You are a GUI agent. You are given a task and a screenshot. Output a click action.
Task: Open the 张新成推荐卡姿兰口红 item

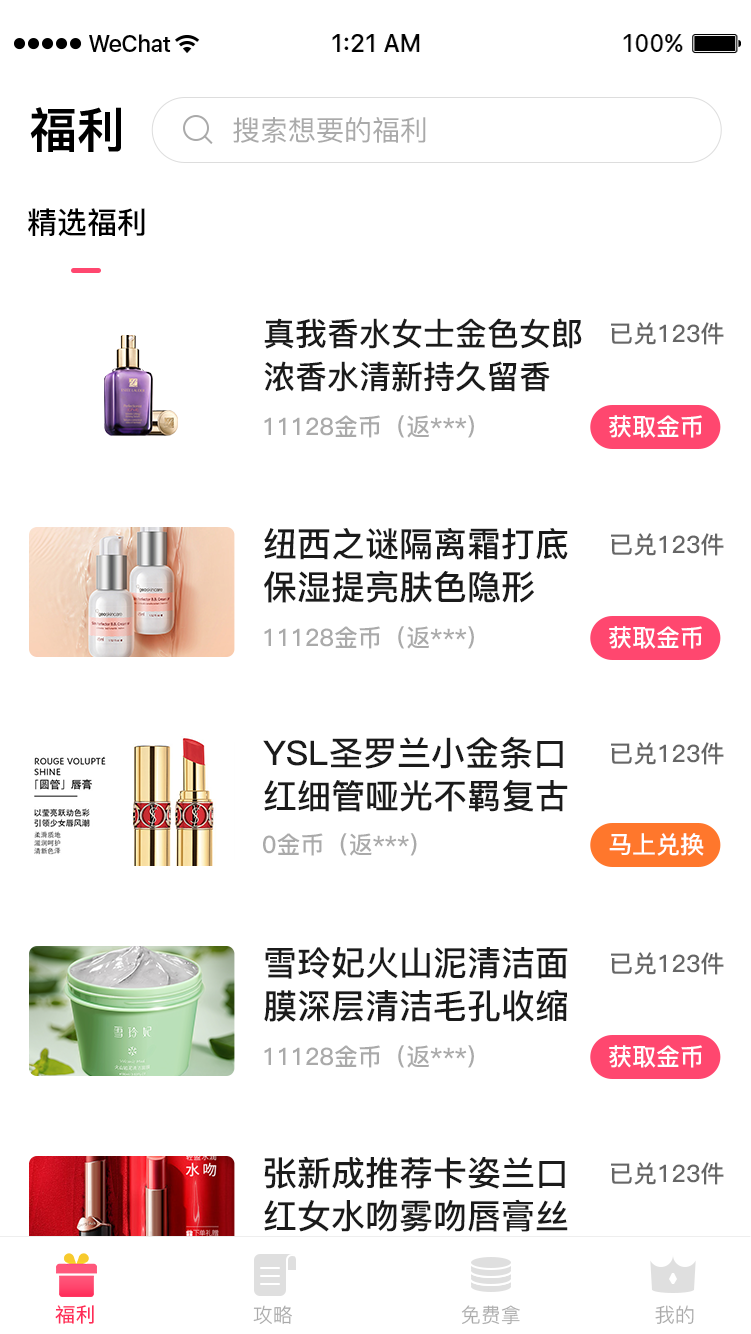click(415, 1195)
